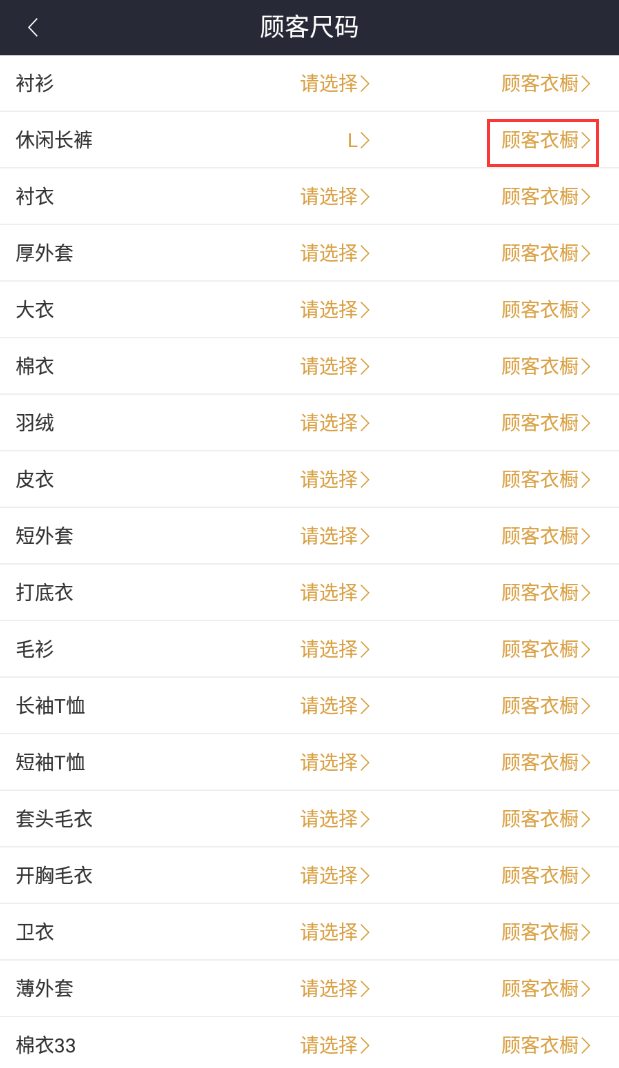Open 顾客衣橱 for 皮衣
The height and width of the screenshot is (1068, 619).
[545, 480]
